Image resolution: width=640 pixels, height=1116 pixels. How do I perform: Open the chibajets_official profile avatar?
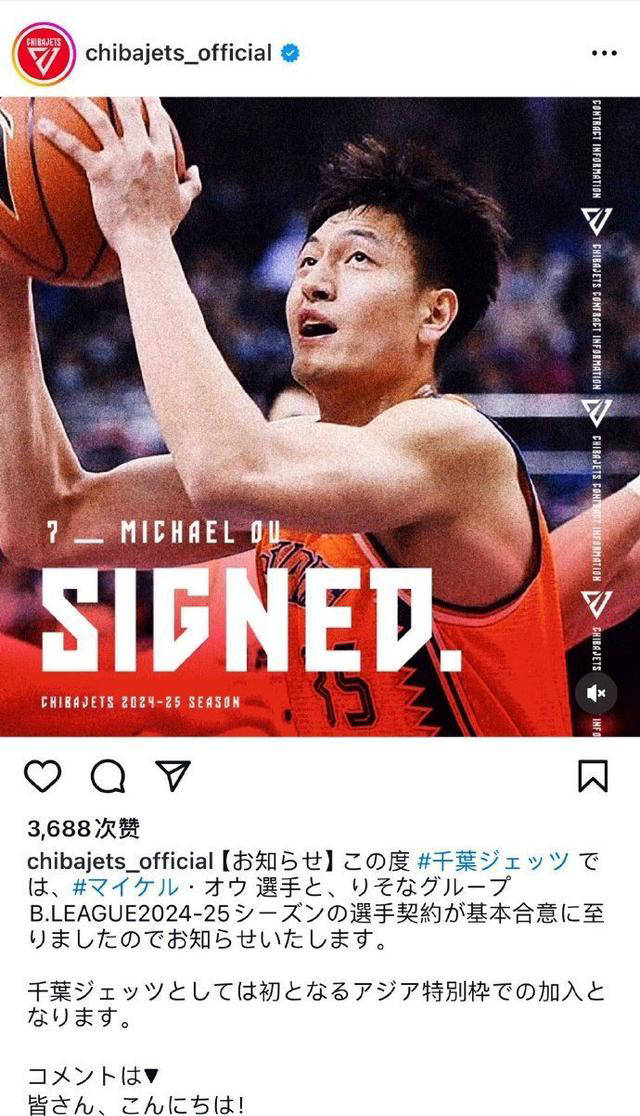click(43, 53)
